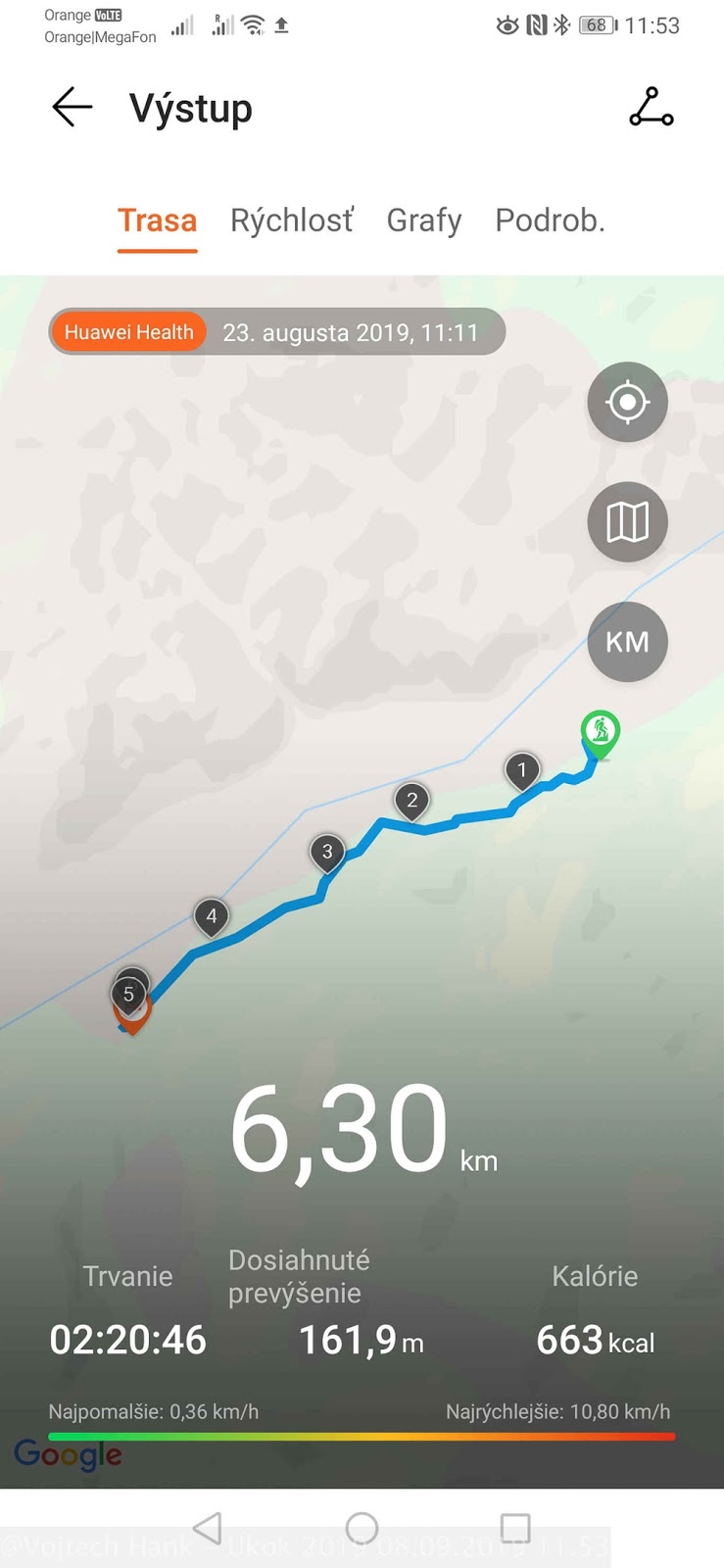Toggle the KM distance markers
724x1568 pixels.
(x=627, y=642)
